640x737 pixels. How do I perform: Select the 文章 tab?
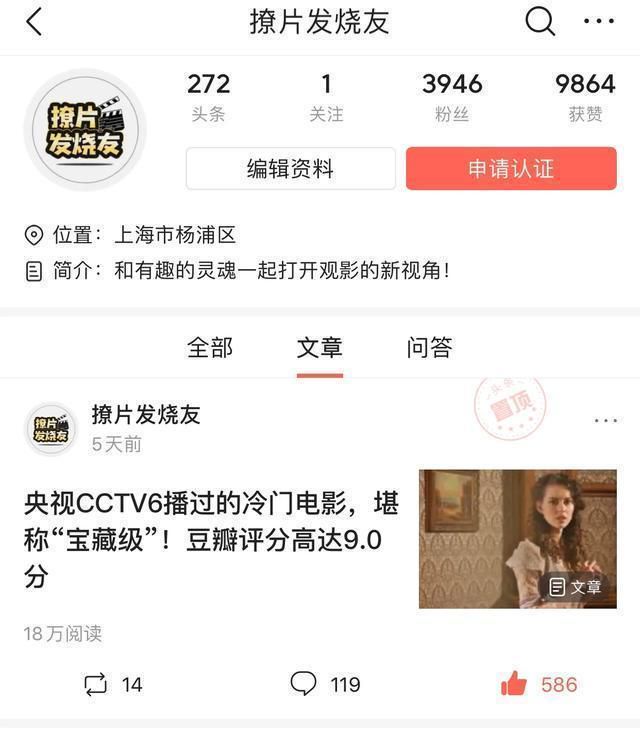click(x=320, y=348)
